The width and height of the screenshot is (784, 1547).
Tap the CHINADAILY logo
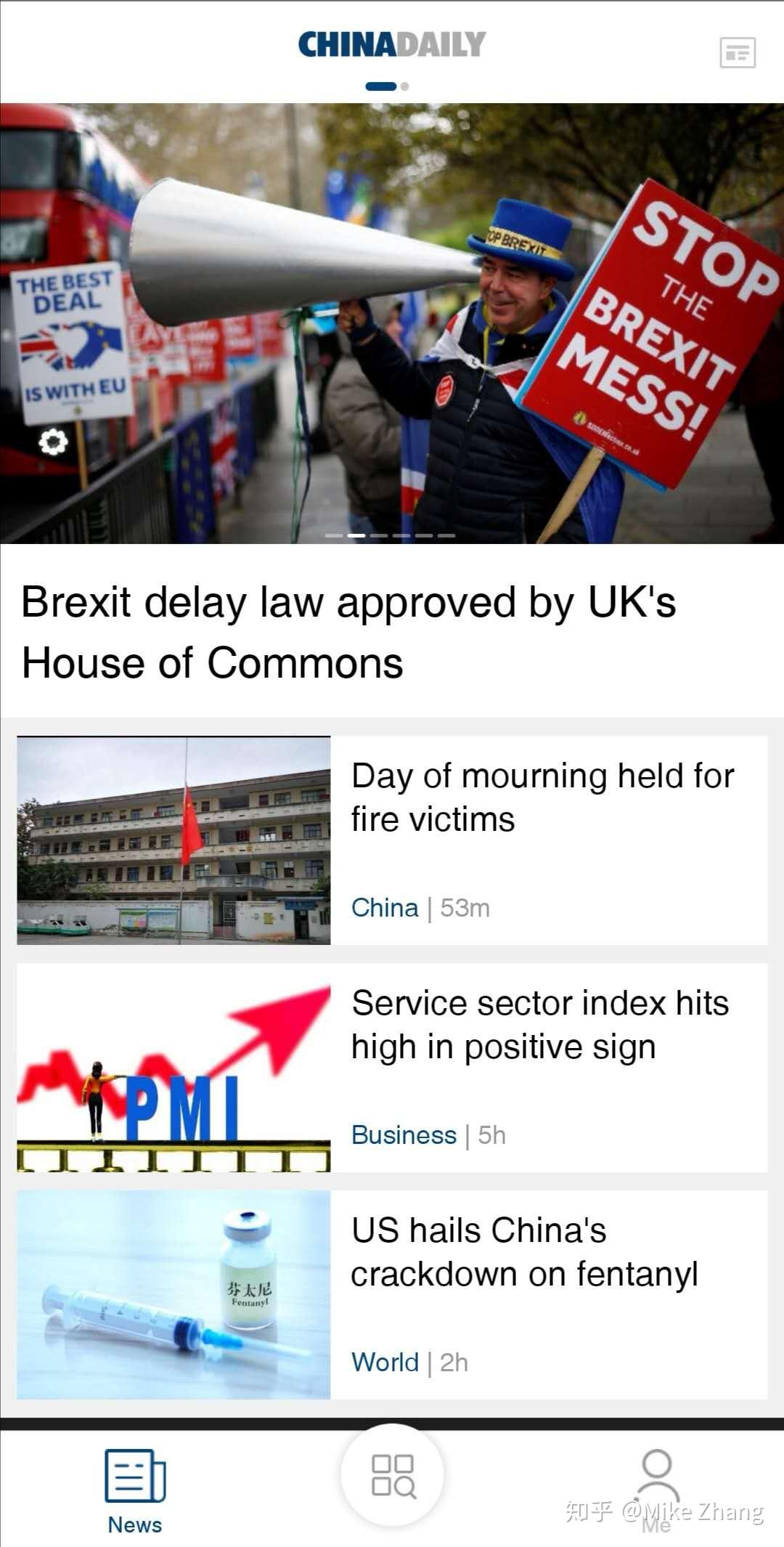[391, 44]
